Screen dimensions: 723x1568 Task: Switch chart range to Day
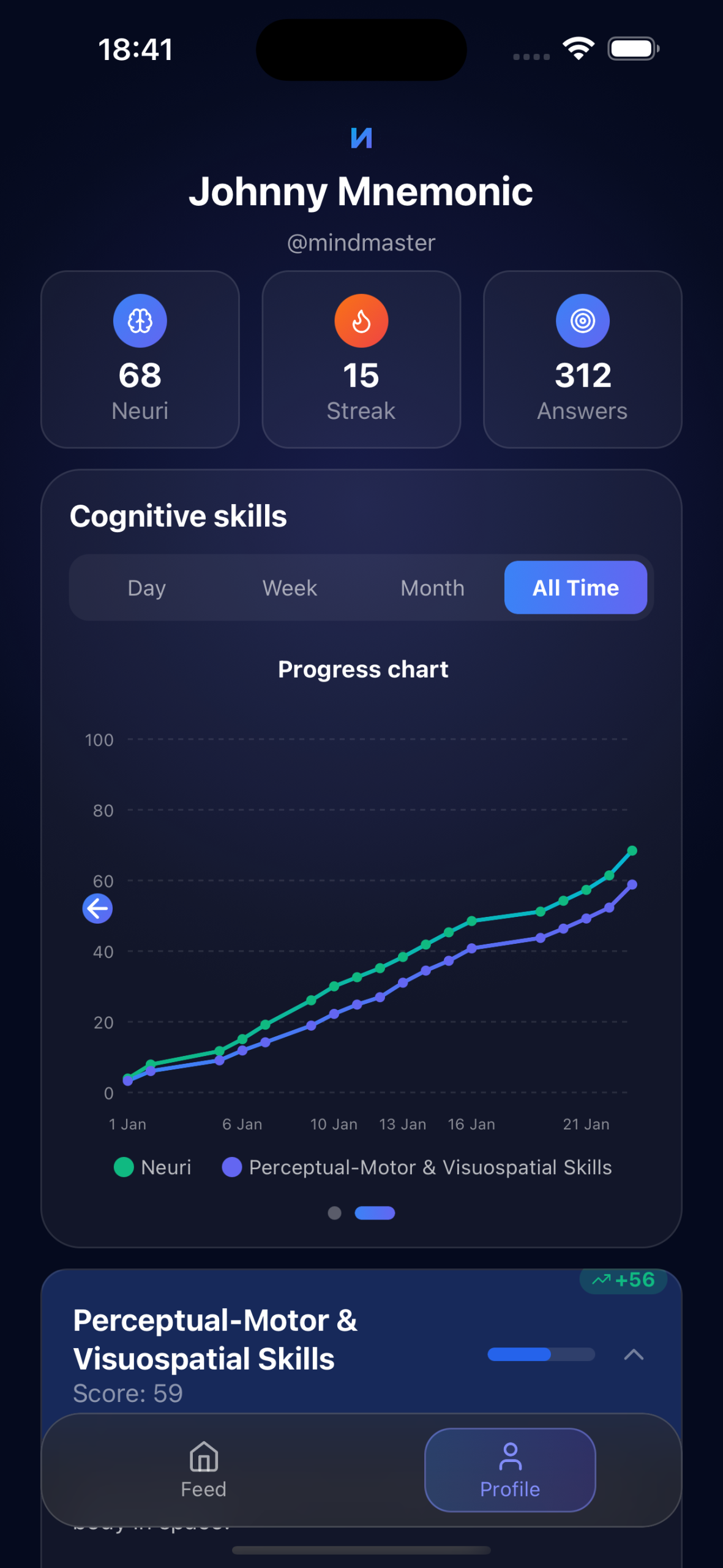pyautogui.click(x=147, y=588)
